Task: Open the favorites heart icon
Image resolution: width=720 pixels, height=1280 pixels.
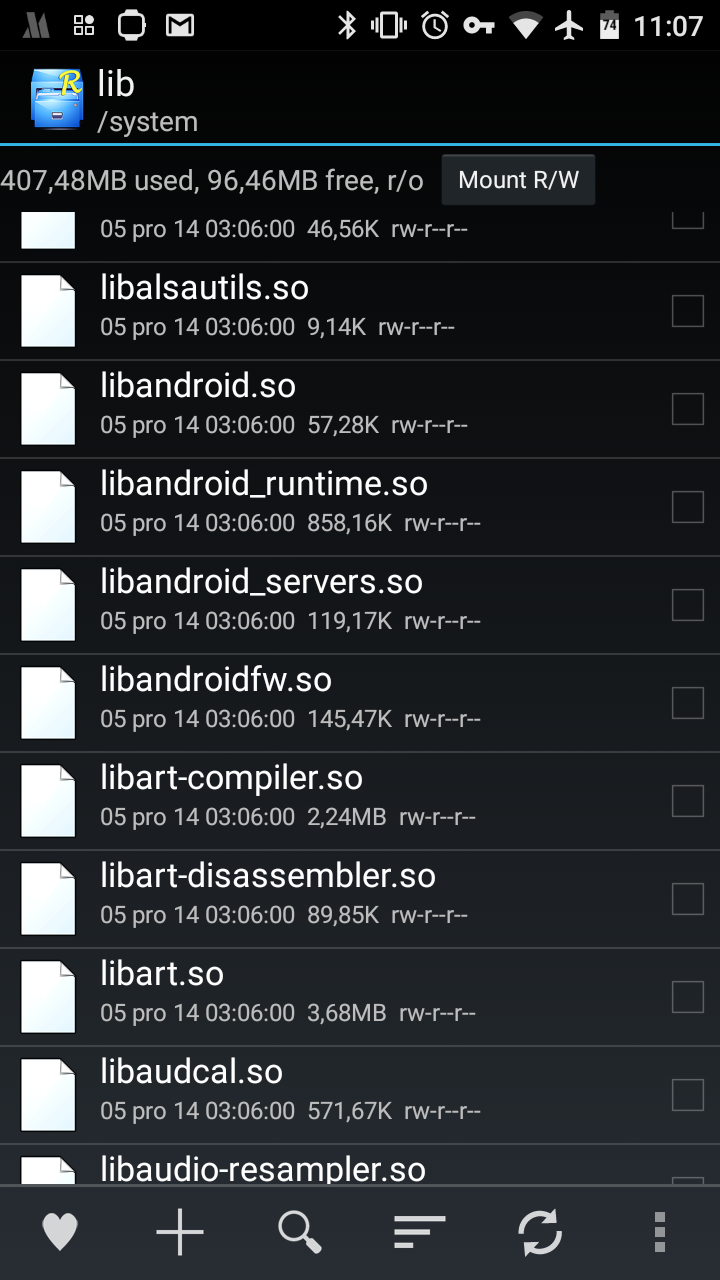Action: coord(60,1232)
